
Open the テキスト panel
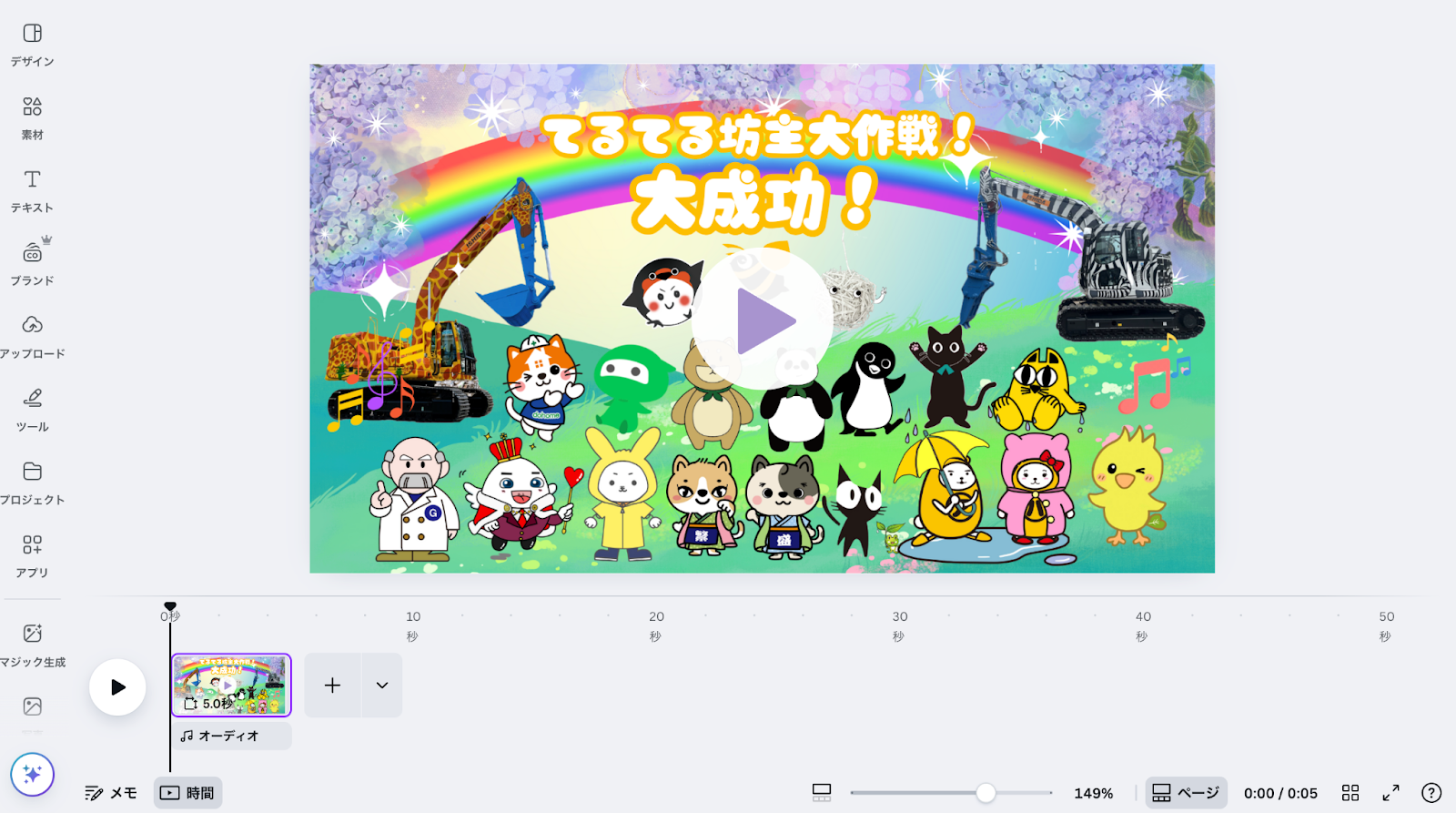32,190
